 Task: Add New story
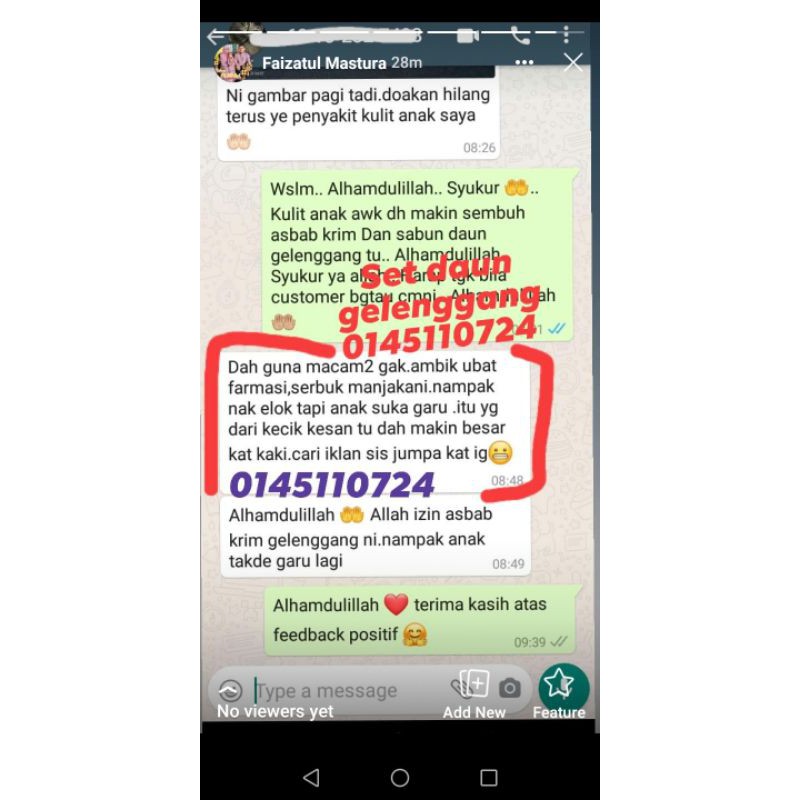(474, 694)
